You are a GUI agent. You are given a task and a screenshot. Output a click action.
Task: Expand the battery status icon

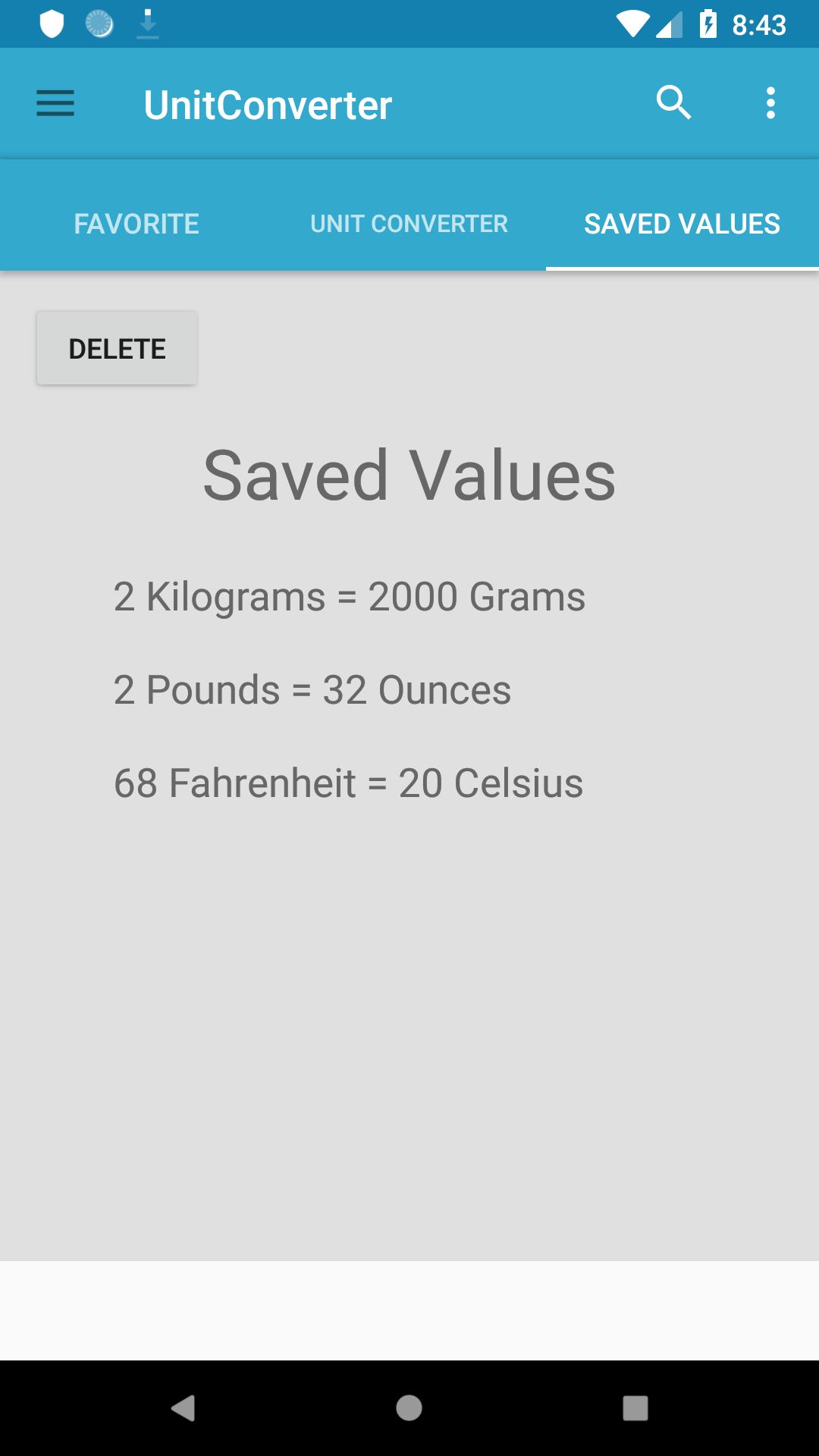click(709, 24)
